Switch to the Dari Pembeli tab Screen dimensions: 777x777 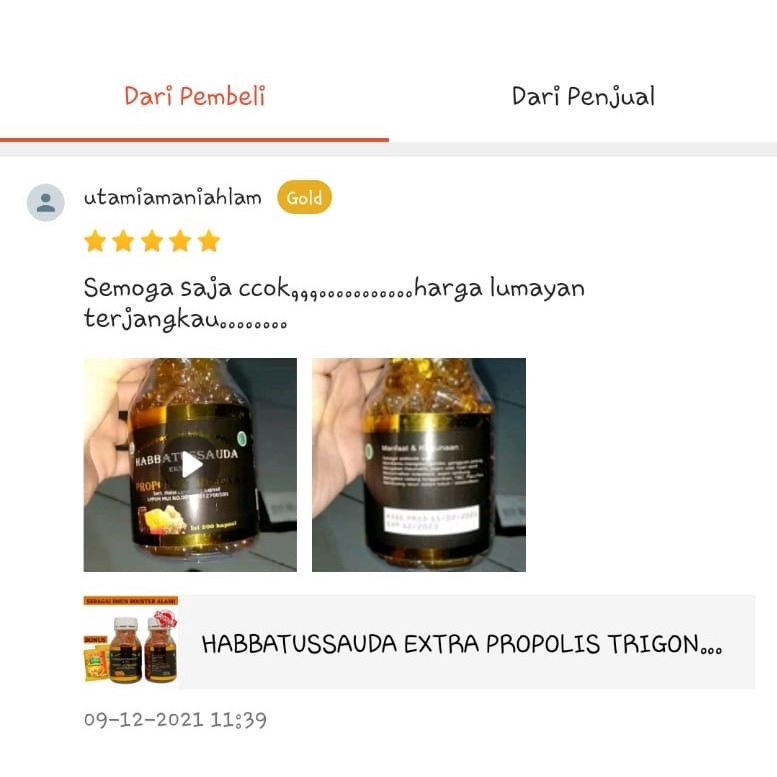[x=195, y=97]
